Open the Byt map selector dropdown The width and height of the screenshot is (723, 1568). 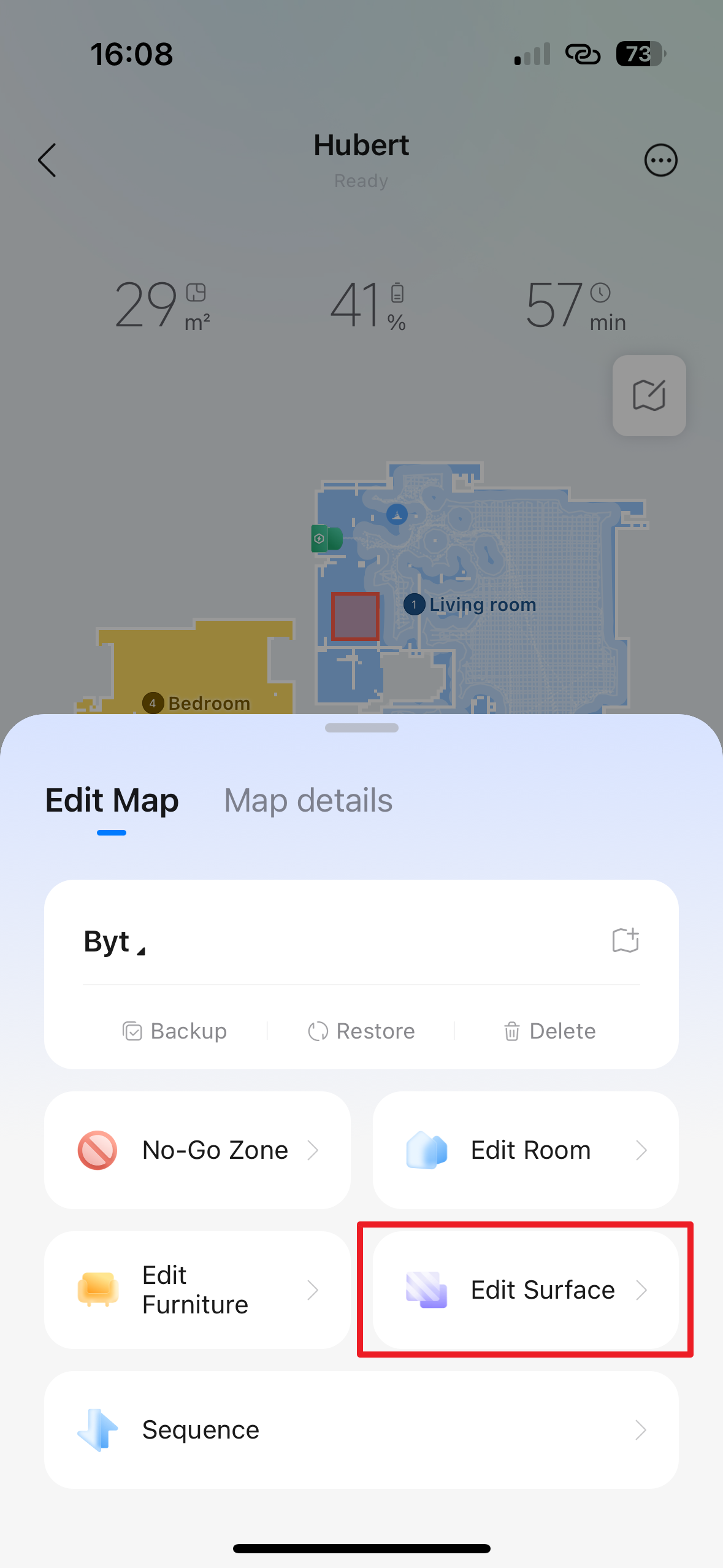[115, 942]
